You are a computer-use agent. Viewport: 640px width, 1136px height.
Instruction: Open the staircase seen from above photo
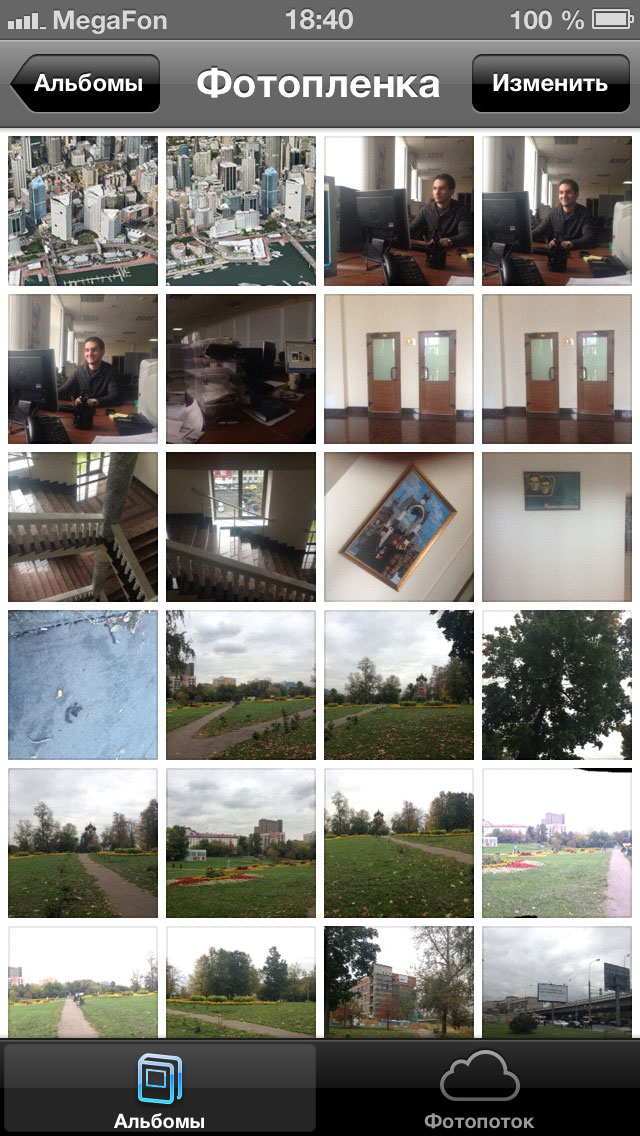click(x=83, y=527)
